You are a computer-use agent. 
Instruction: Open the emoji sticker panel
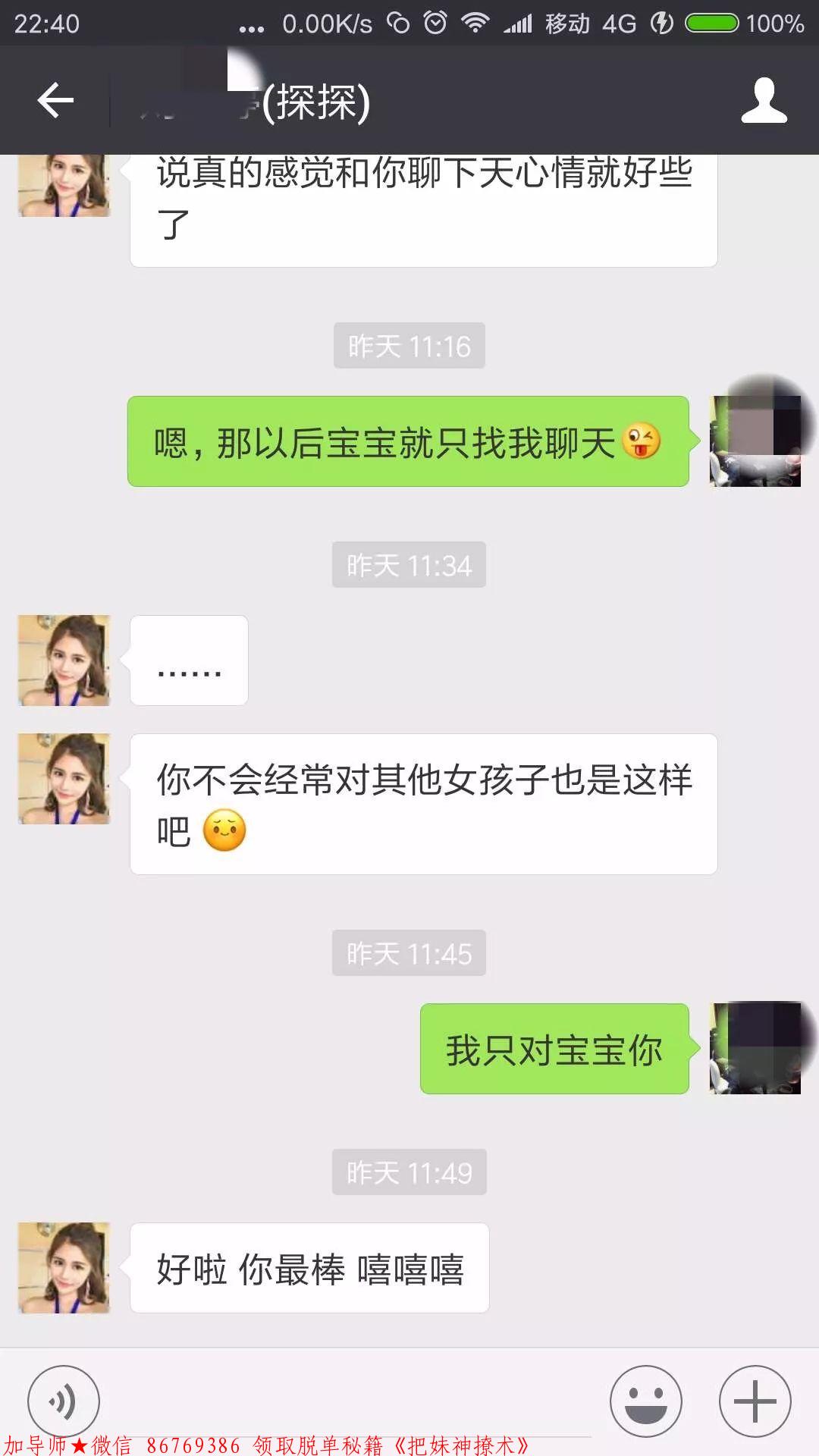point(646,1401)
